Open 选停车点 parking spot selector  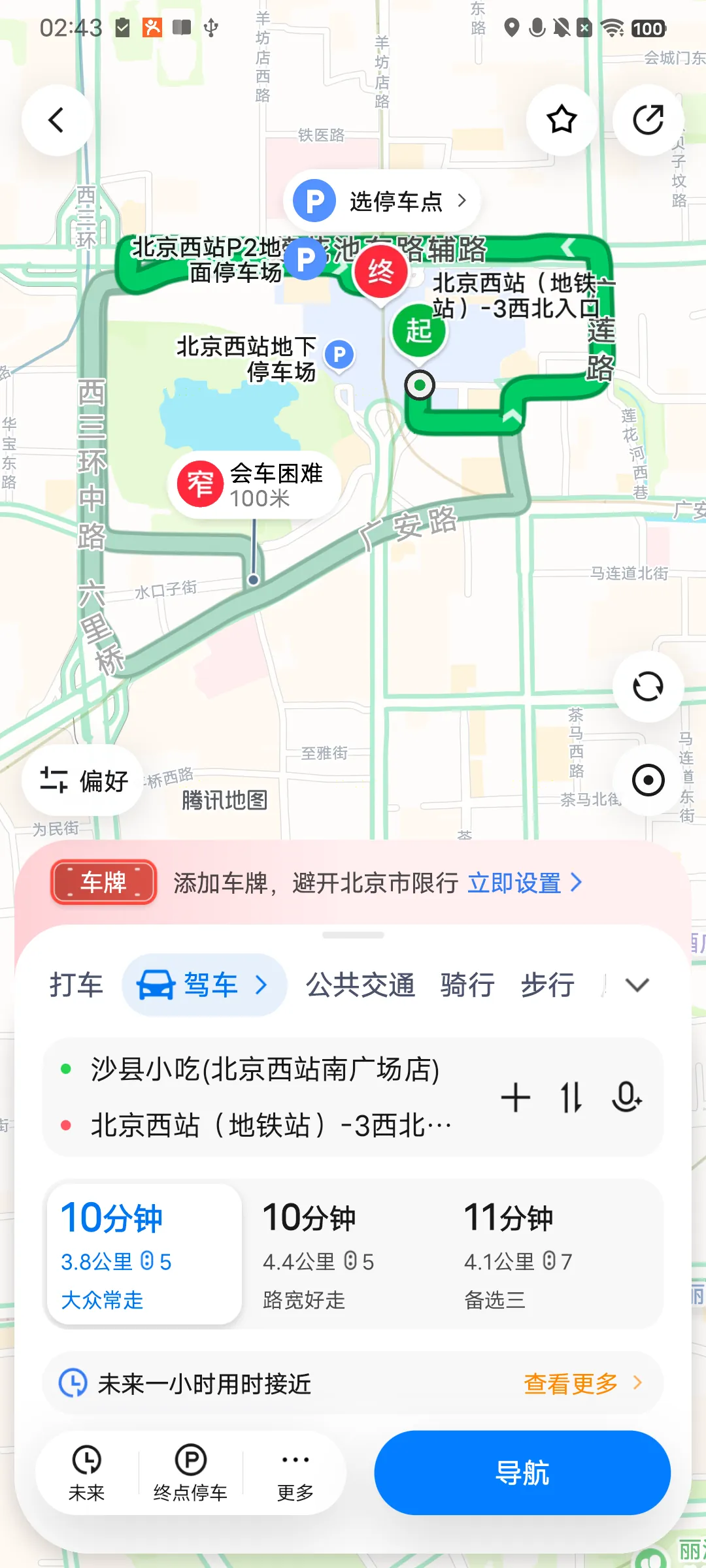tap(382, 201)
